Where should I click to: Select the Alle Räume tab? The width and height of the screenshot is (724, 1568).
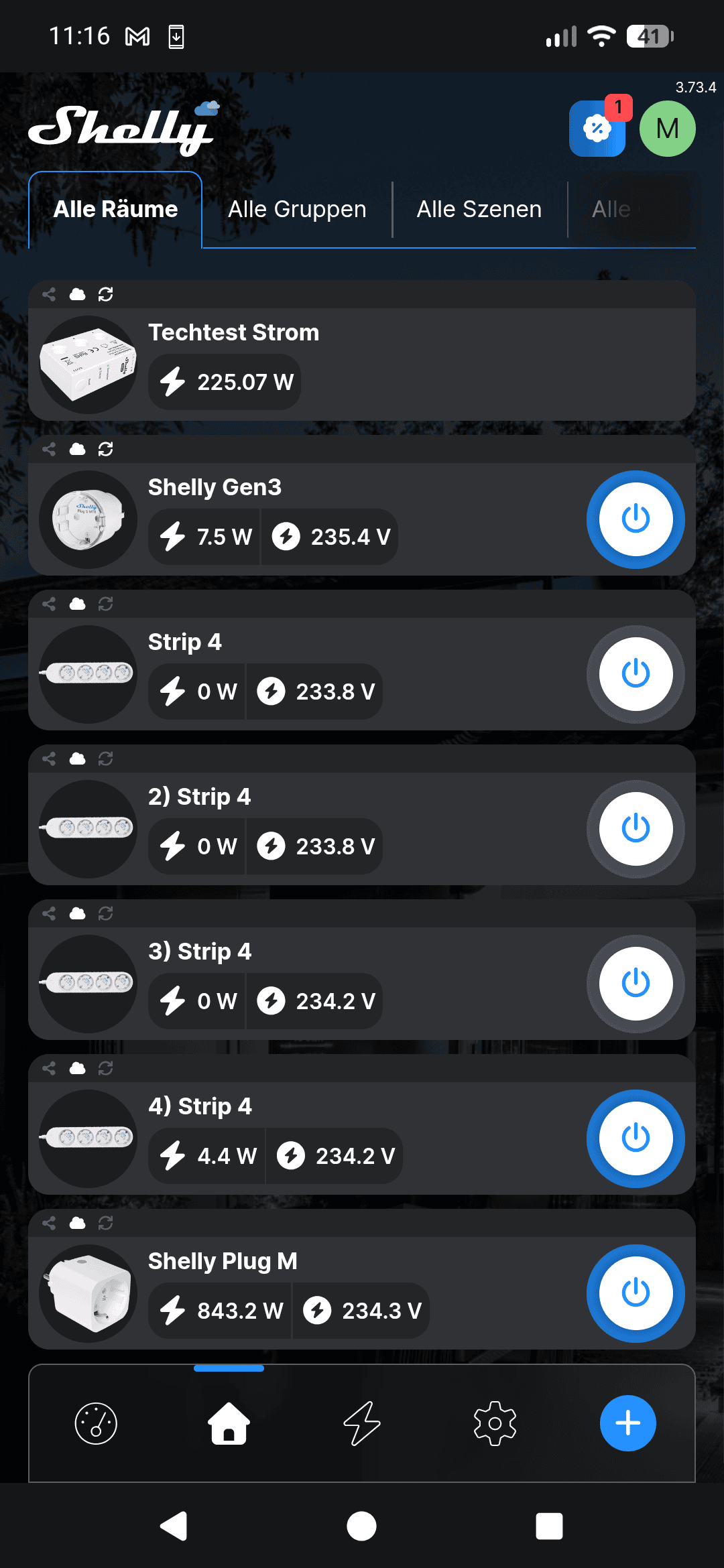point(115,209)
